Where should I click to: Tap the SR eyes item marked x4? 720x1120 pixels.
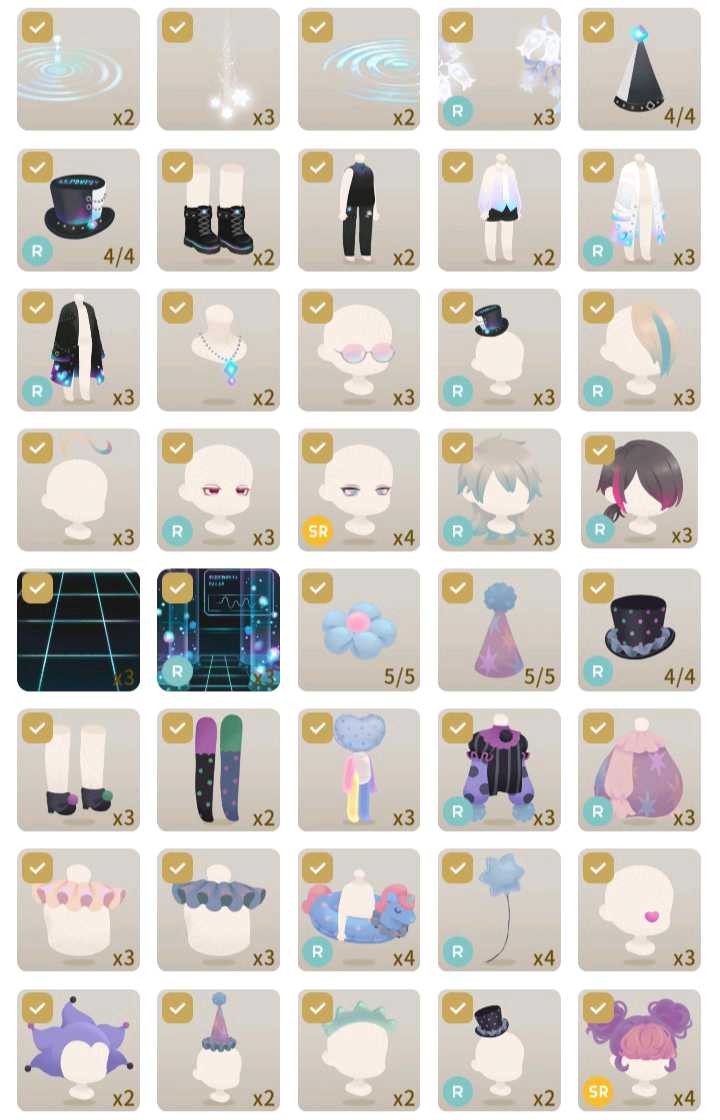(358, 492)
